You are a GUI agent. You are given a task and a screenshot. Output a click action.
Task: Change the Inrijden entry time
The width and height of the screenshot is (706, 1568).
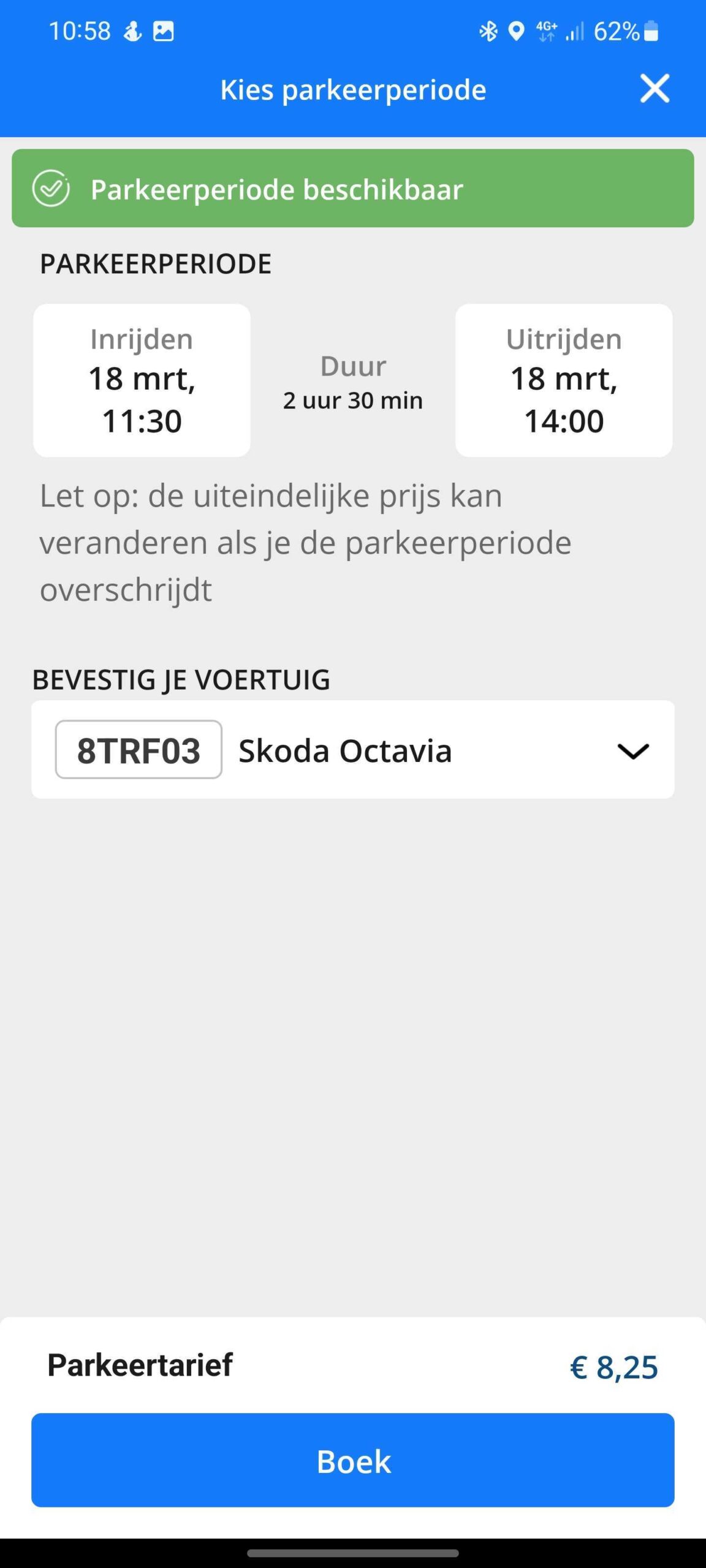click(142, 380)
